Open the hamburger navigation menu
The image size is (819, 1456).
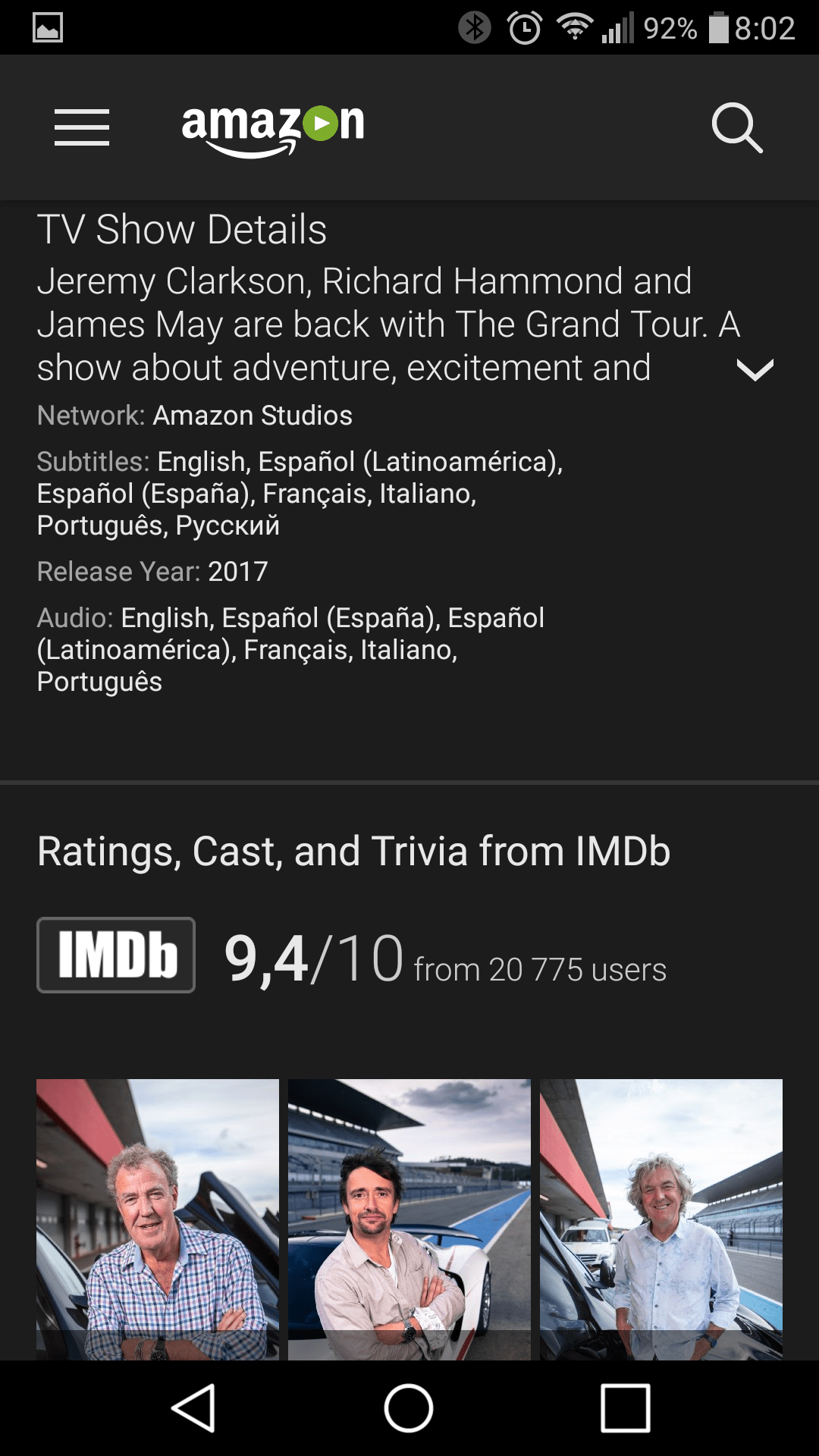pos(82,127)
